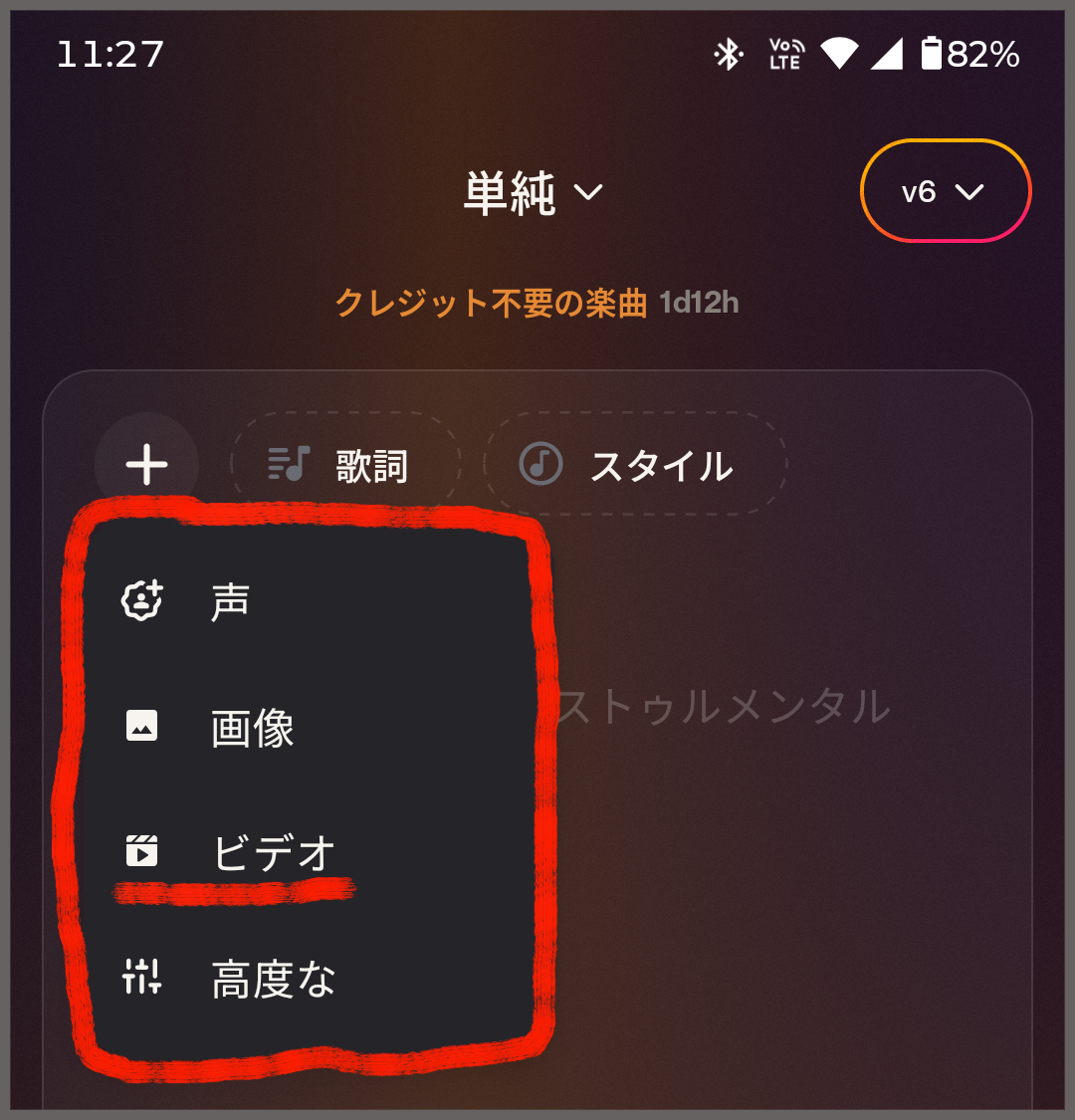Expand the v6 version selector
The height and width of the screenshot is (1120, 1075).
945,191
